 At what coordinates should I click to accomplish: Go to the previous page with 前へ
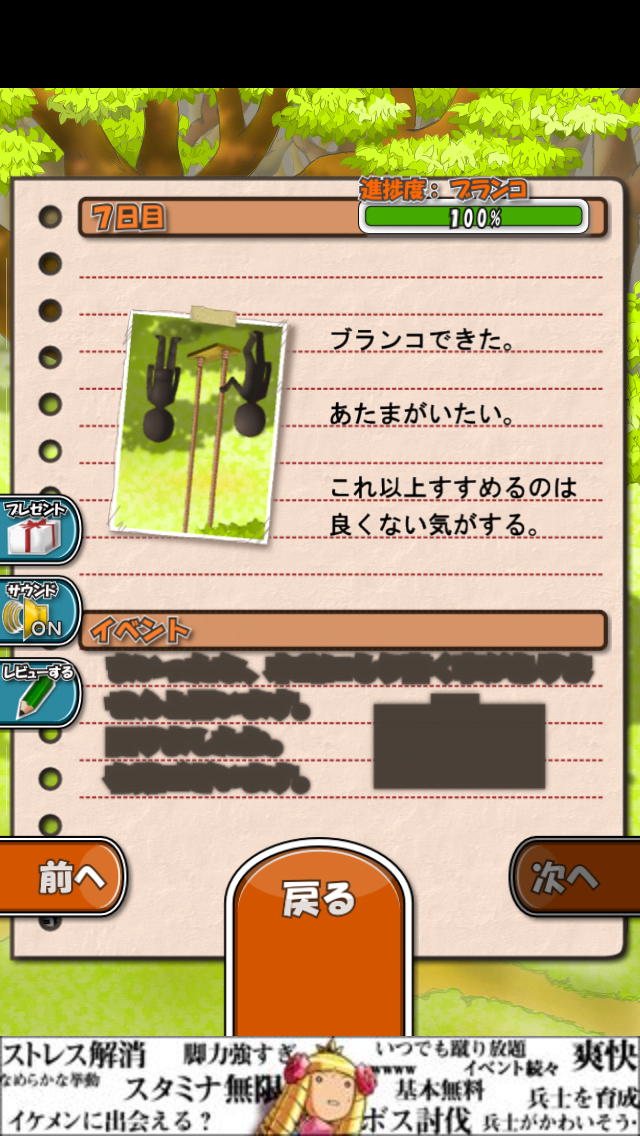[62, 877]
